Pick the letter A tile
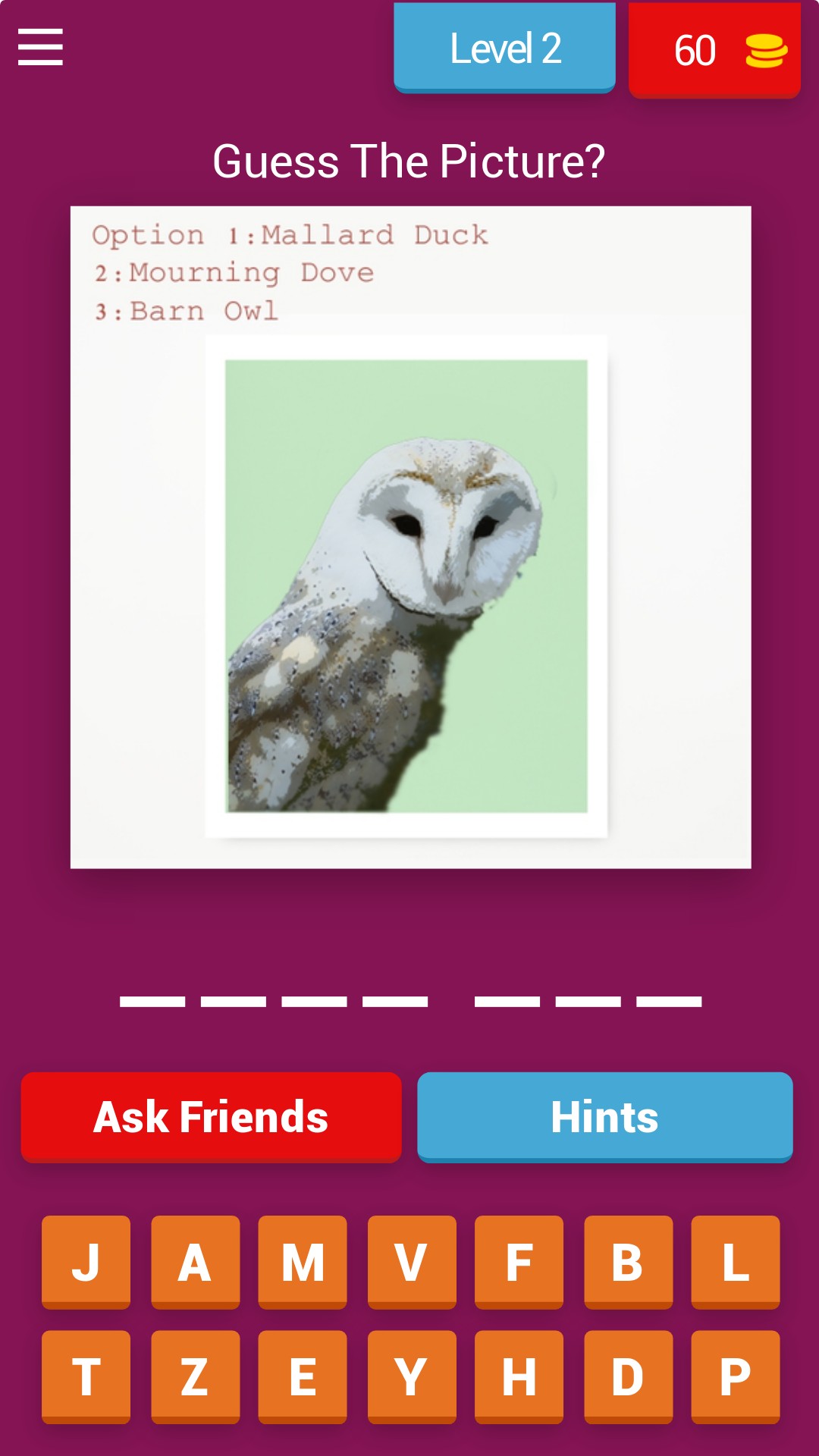 [x=195, y=1262]
